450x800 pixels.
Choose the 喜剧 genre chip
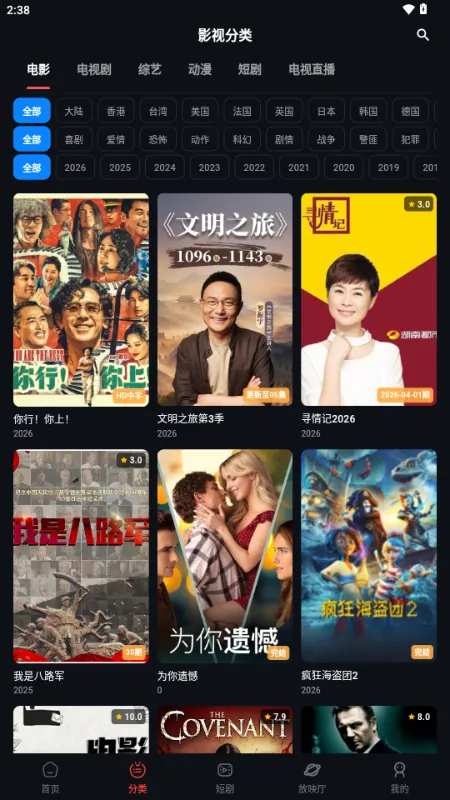click(x=73, y=139)
